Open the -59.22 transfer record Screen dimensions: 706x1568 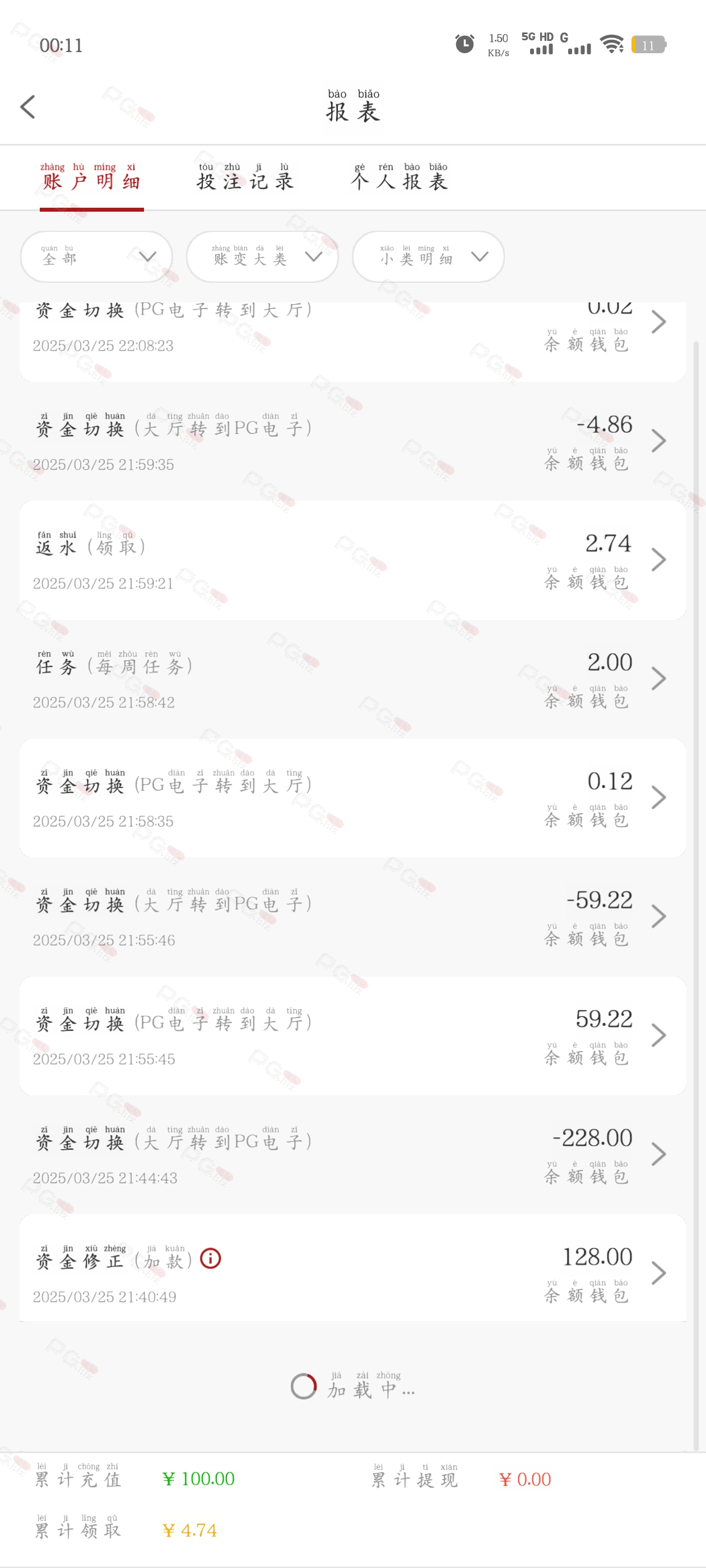[x=352, y=916]
